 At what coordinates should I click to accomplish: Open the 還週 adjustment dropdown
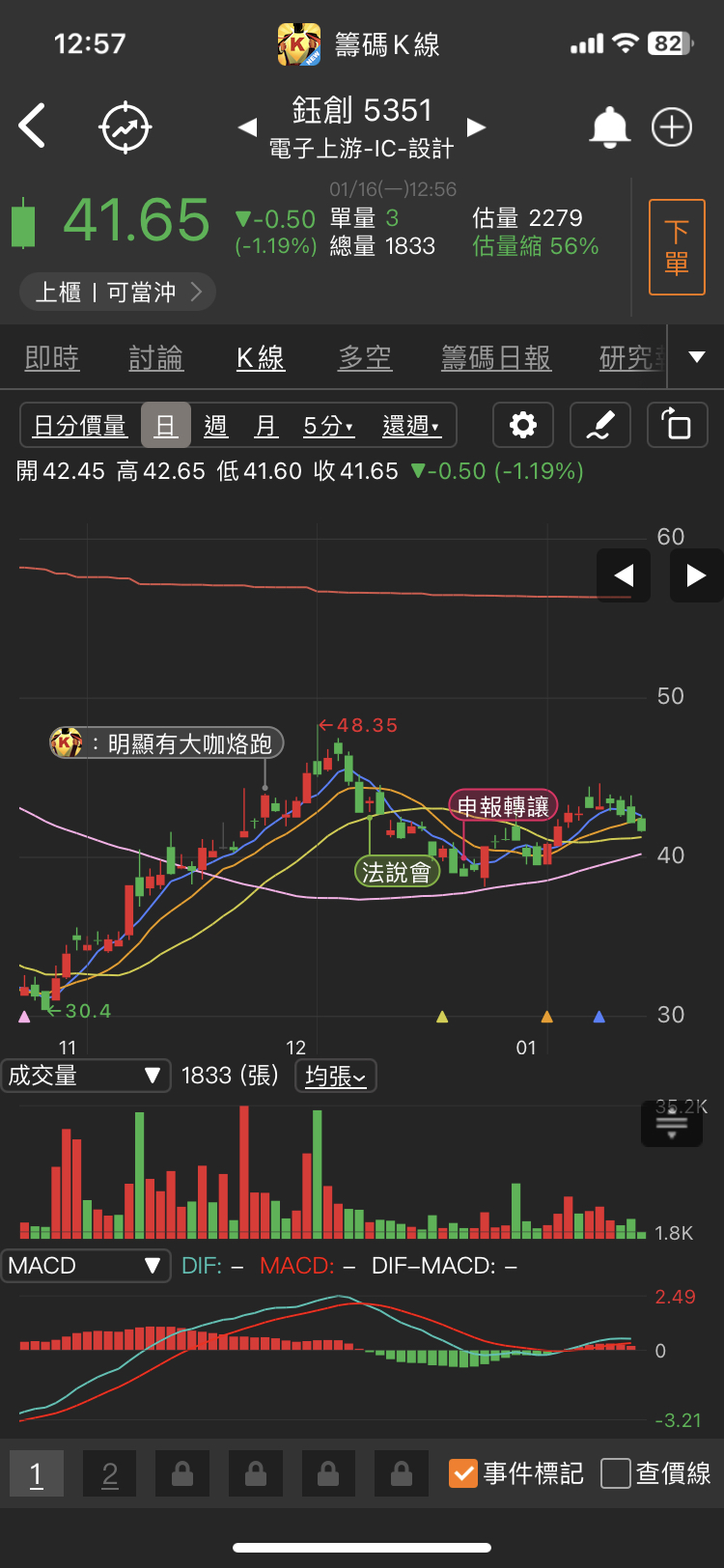(411, 426)
